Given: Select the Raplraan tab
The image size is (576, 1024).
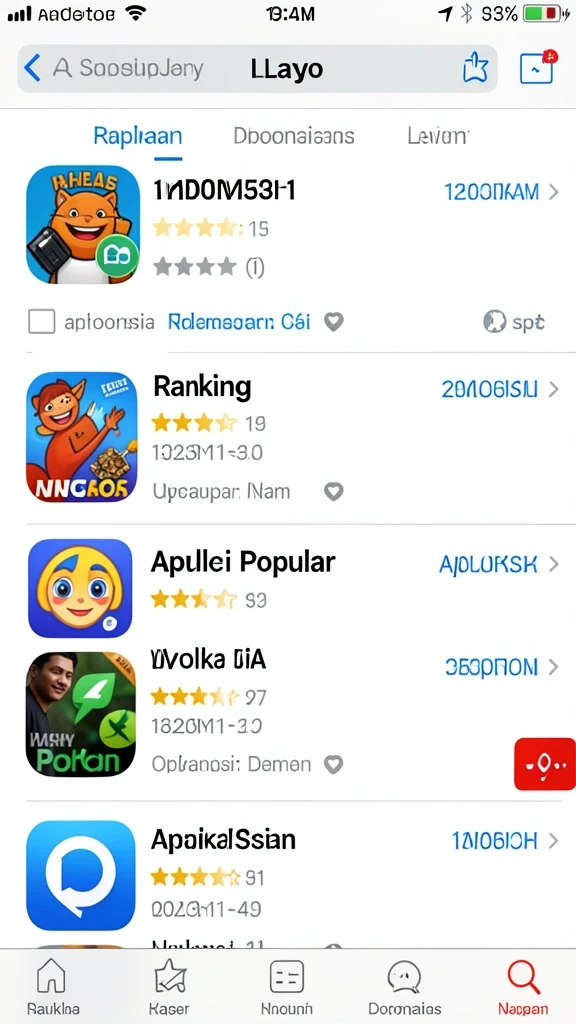Looking at the screenshot, I should pyautogui.click(x=138, y=136).
